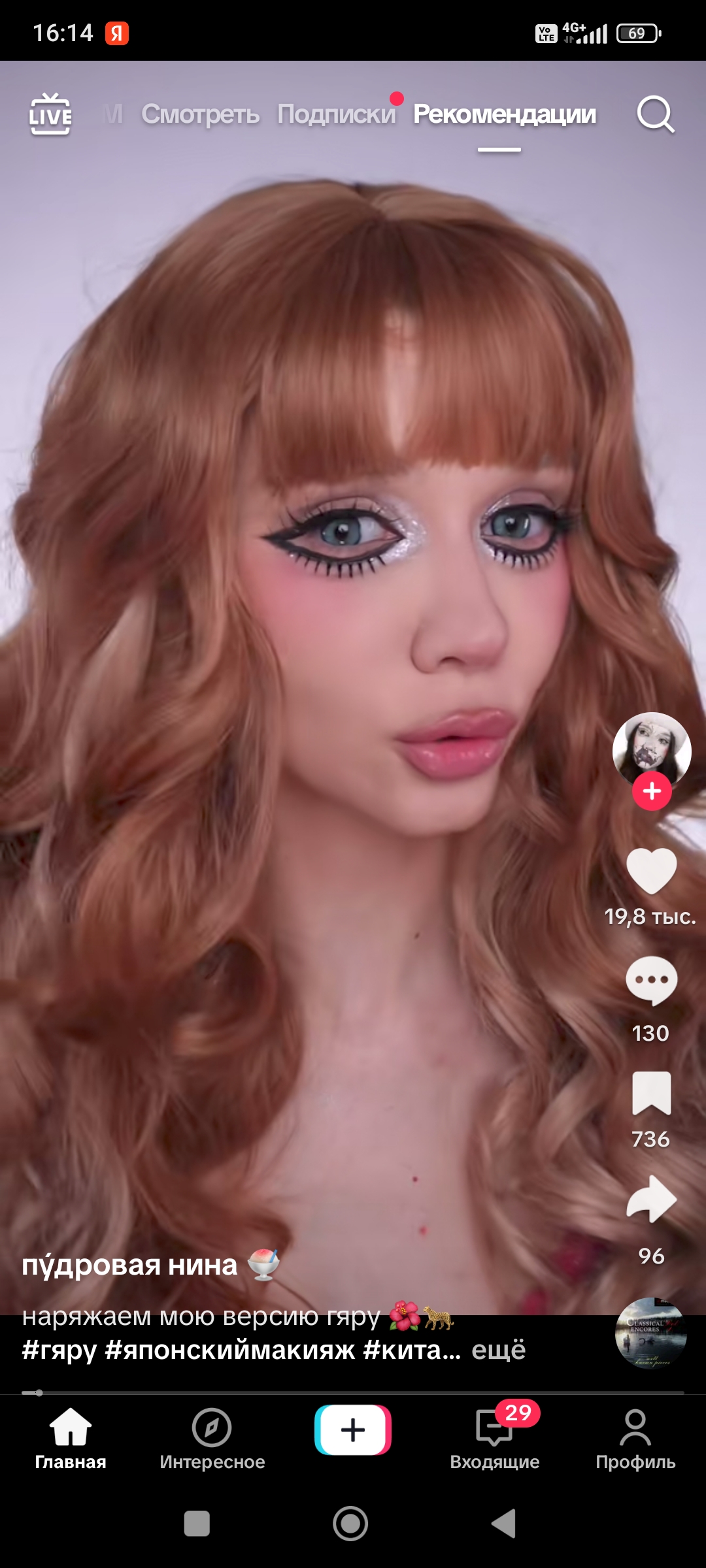Open the creator's profile avatar
The height and width of the screenshot is (1568, 706).
[652, 751]
